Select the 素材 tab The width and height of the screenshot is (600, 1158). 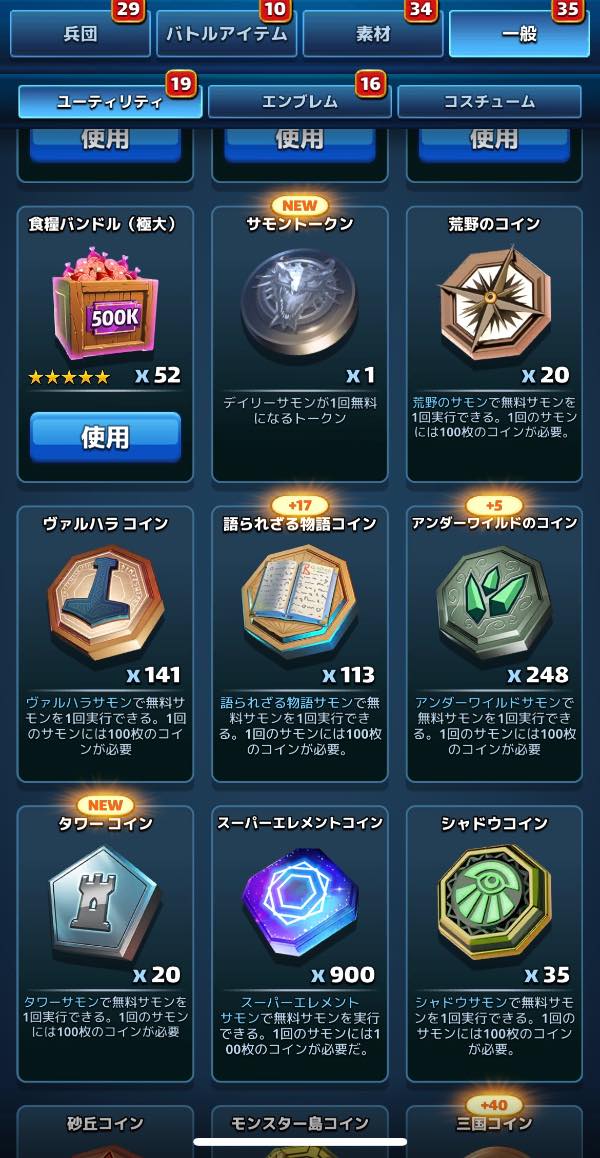[x=373, y=34]
